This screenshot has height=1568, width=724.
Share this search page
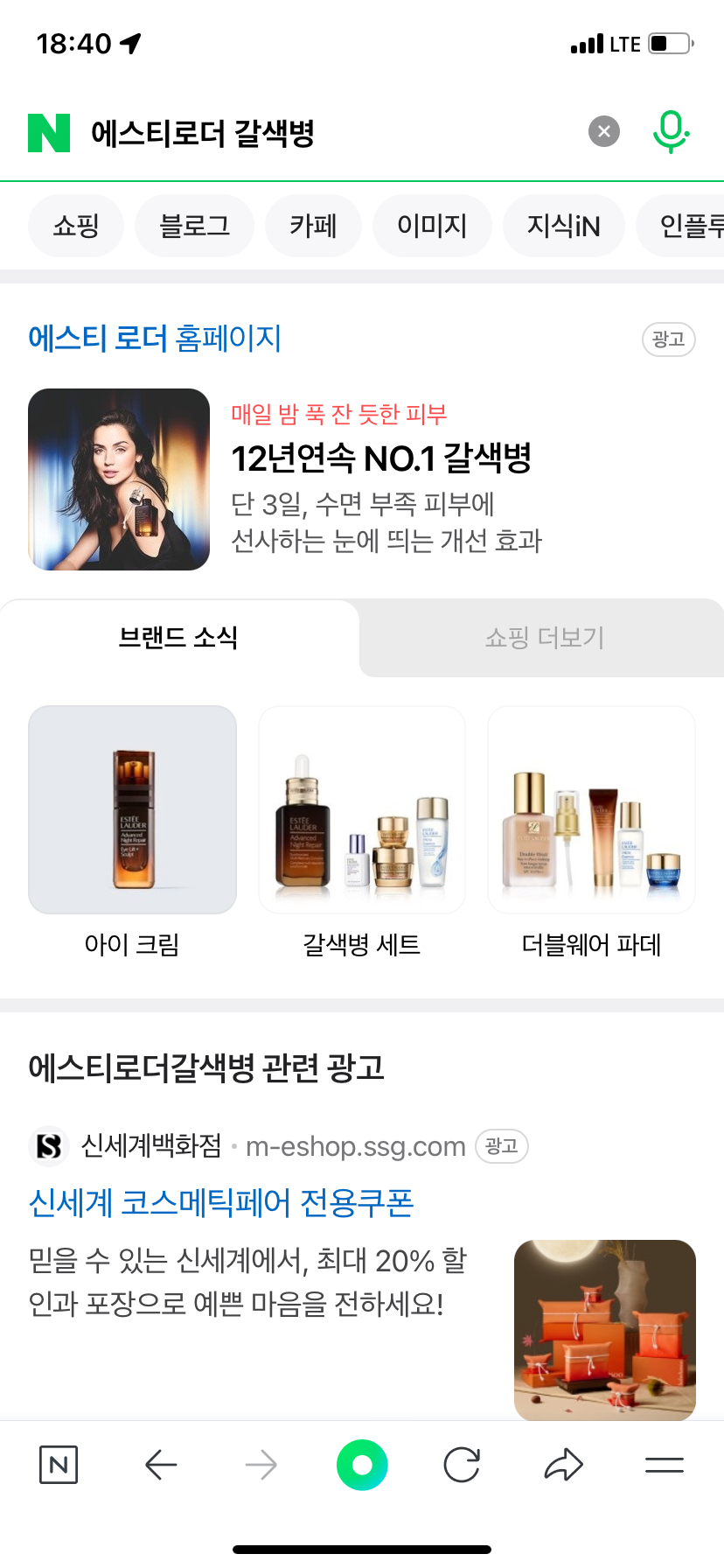(x=563, y=1465)
